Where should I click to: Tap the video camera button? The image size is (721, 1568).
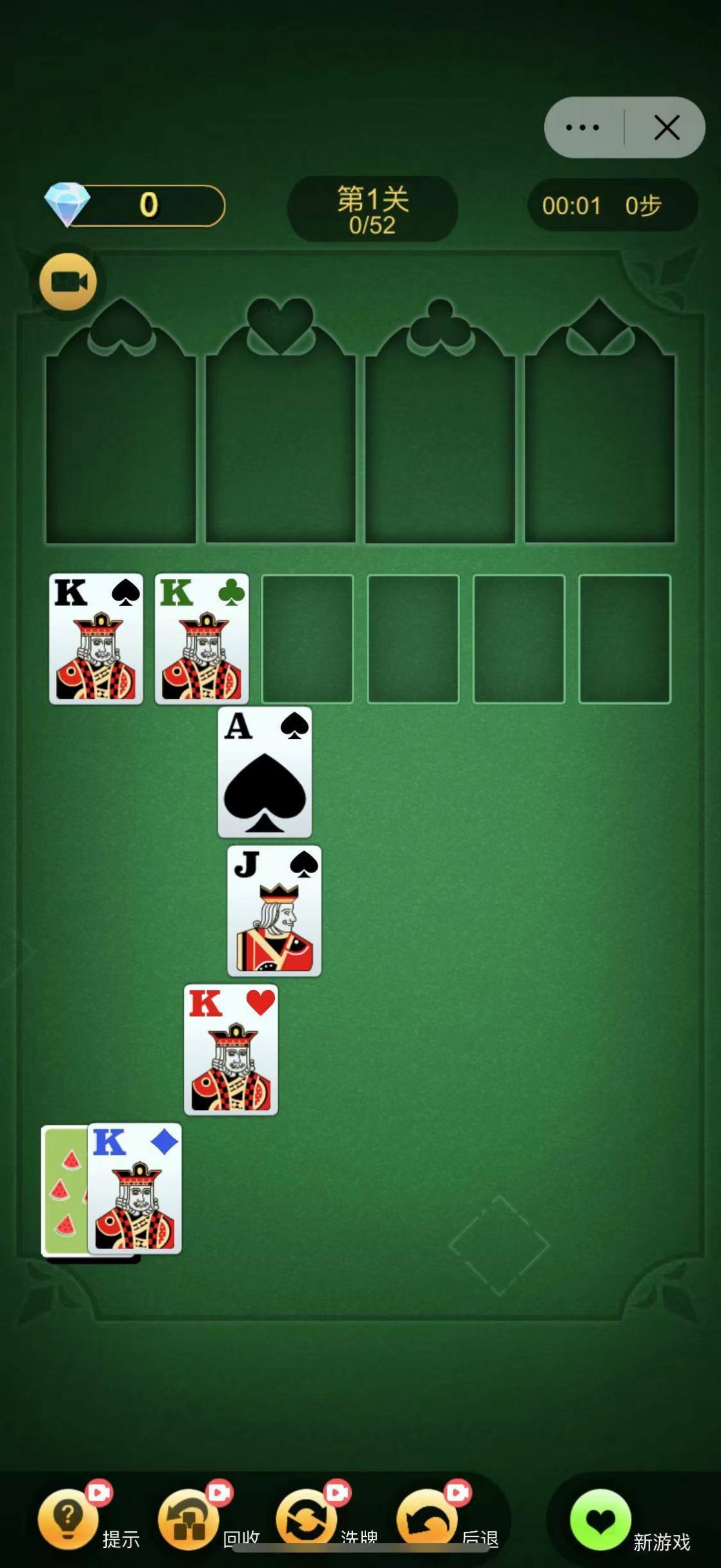click(68, 282)
